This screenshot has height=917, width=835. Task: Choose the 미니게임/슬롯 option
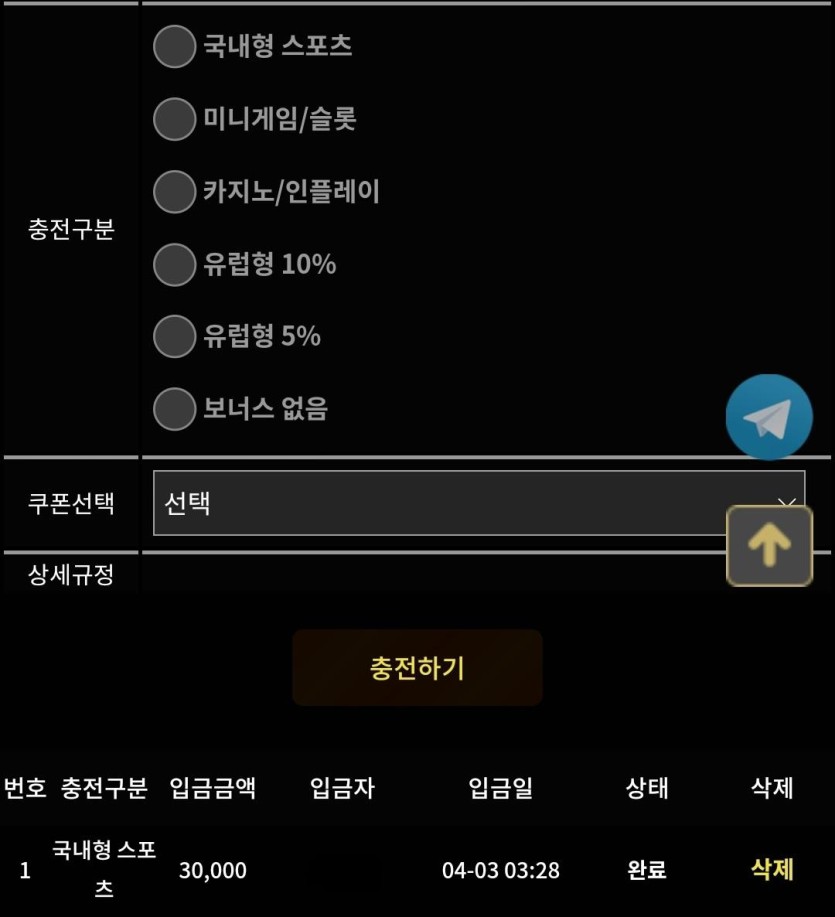[x=175, y=119]
